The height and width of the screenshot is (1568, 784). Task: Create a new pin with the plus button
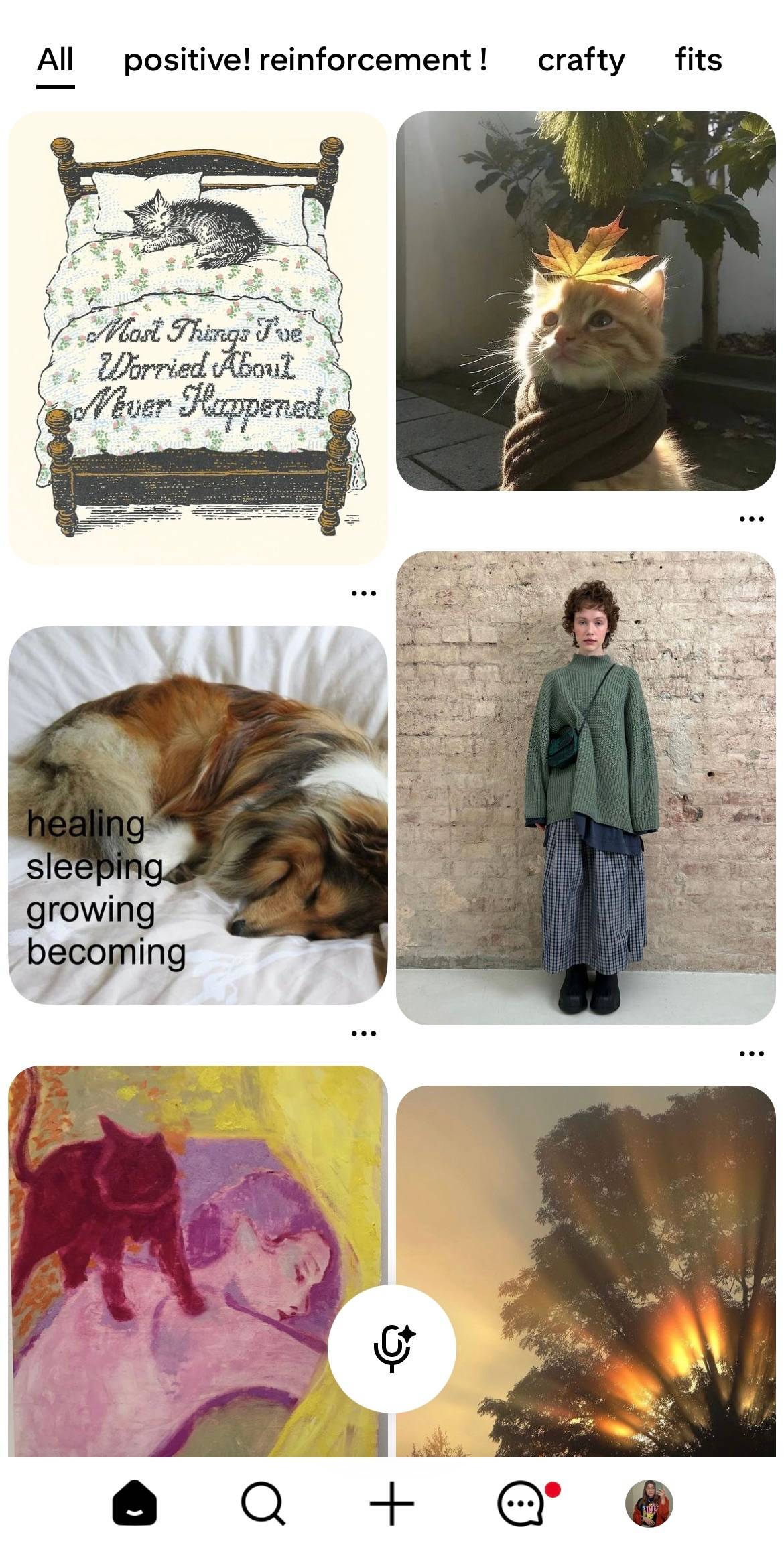(x=392, y=1504)
